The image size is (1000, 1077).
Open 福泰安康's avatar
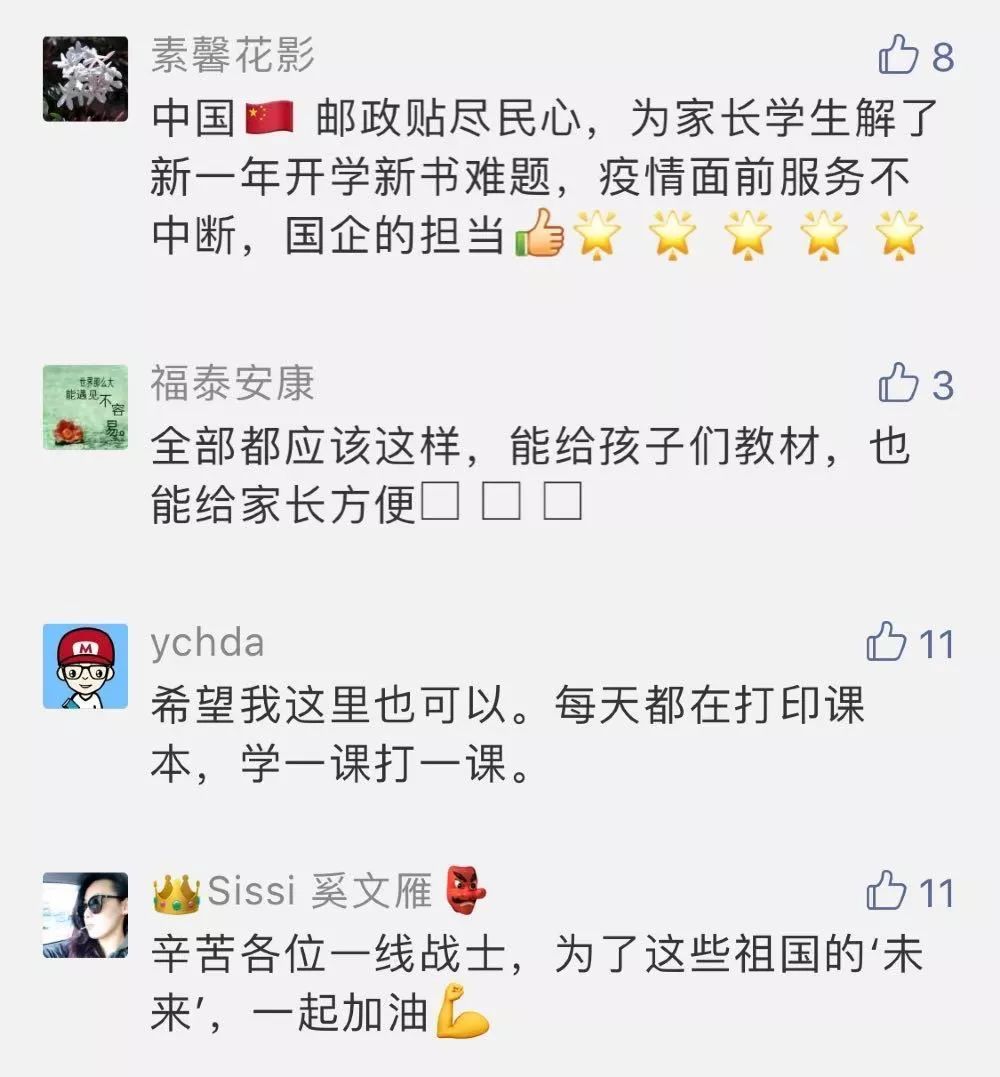85,407
